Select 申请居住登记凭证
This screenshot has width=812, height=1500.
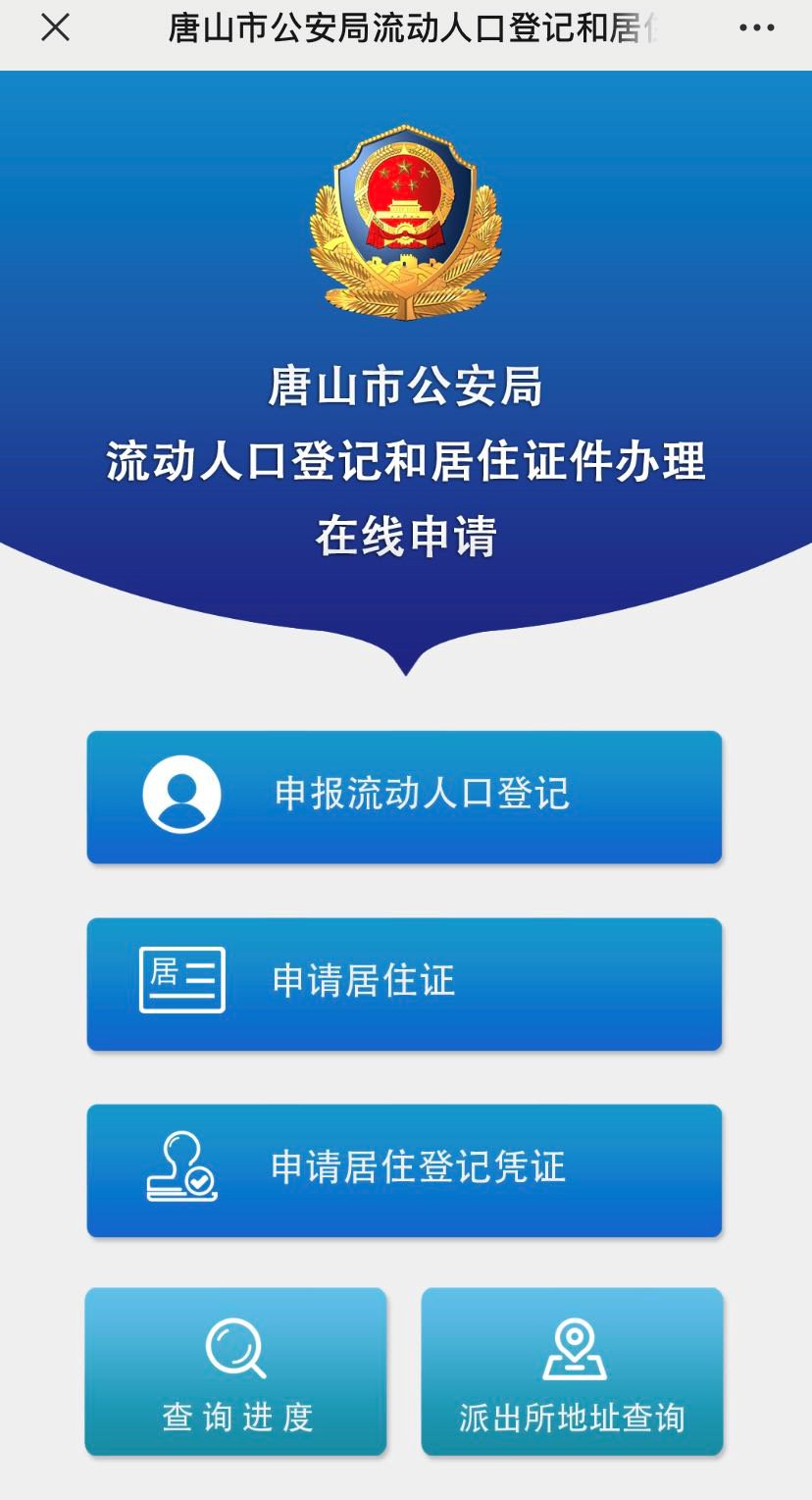coord(404,1170)
